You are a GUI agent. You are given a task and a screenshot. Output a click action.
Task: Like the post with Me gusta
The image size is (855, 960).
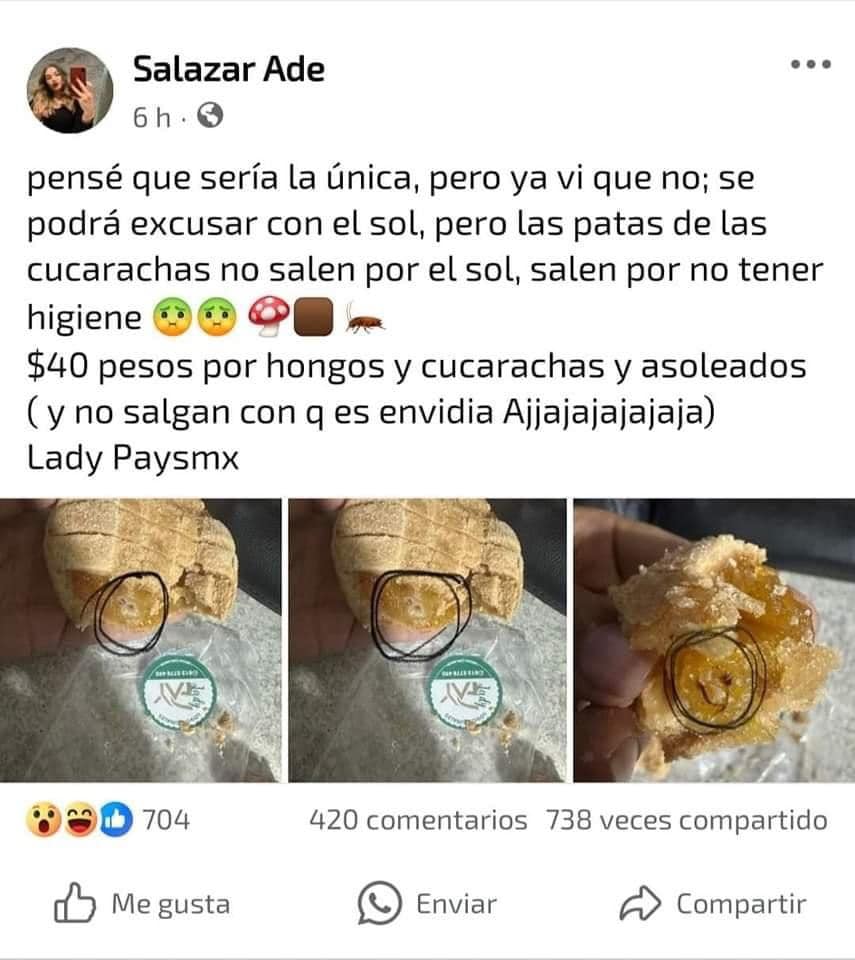click(142, 905)
